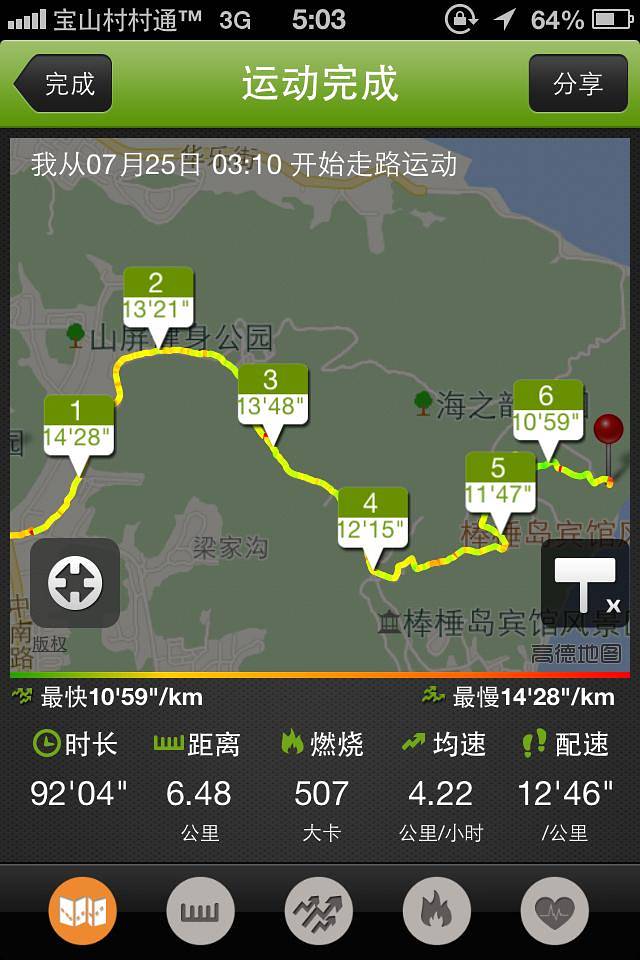Hide the kilometer markers on the map
The image size is (640, 960).
[587, 583]
